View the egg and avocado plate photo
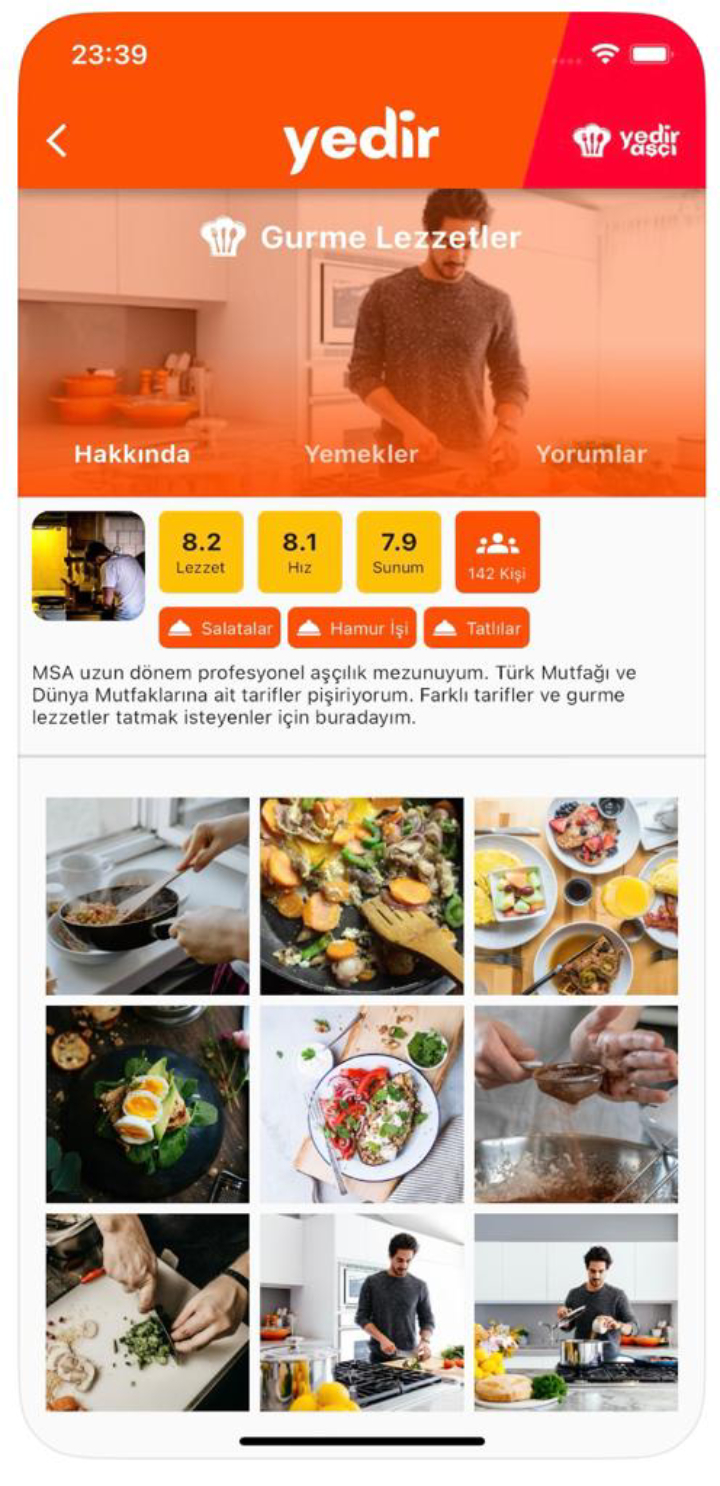The width and height of the screenshot is (720, 1486). [x=147, y=1104]
